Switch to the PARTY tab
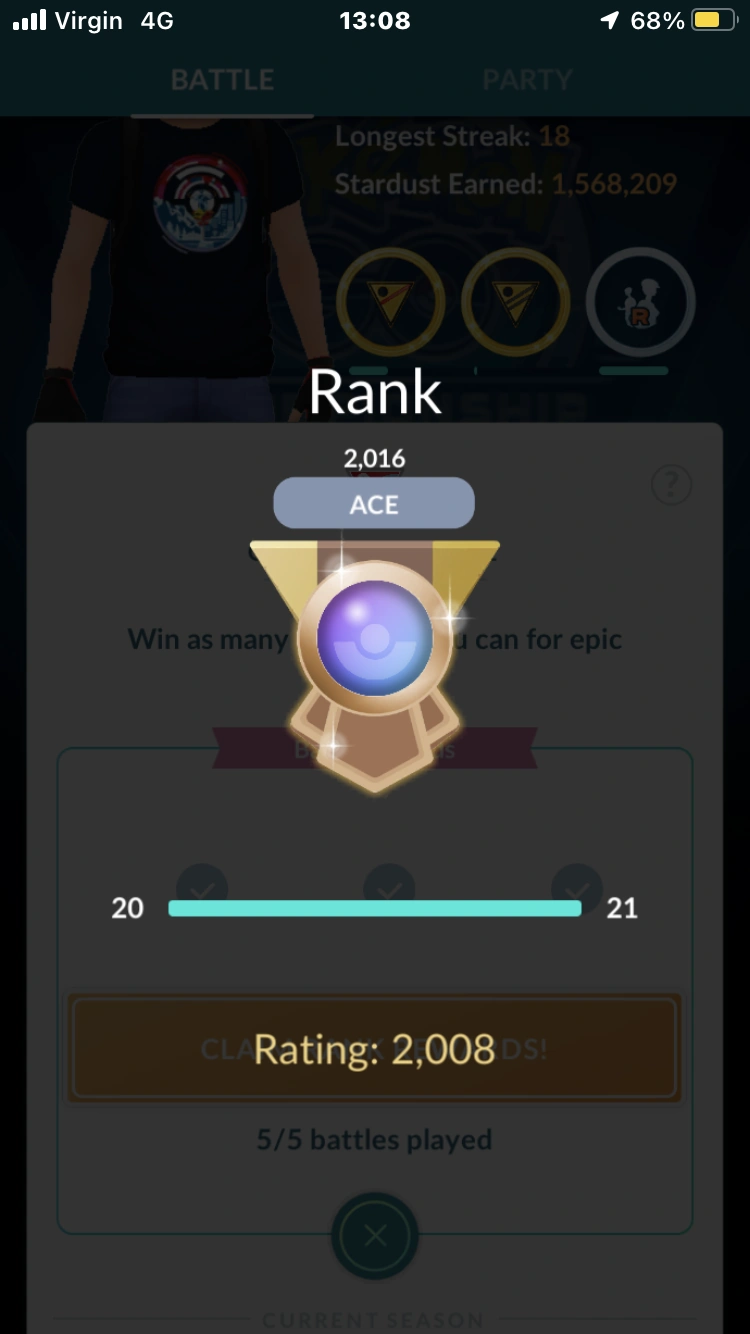750x1334 pixels. [x=527, y=79]
